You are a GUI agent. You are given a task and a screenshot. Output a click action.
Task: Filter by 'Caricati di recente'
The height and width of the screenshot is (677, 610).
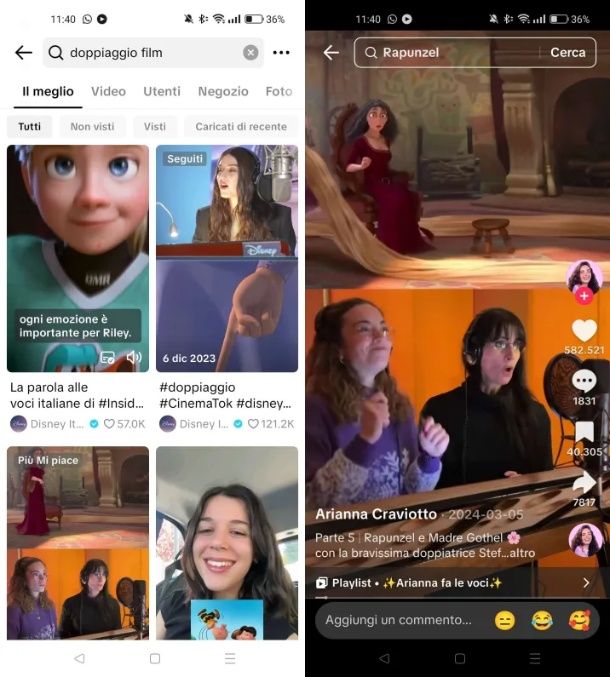(x=241, y=126)
